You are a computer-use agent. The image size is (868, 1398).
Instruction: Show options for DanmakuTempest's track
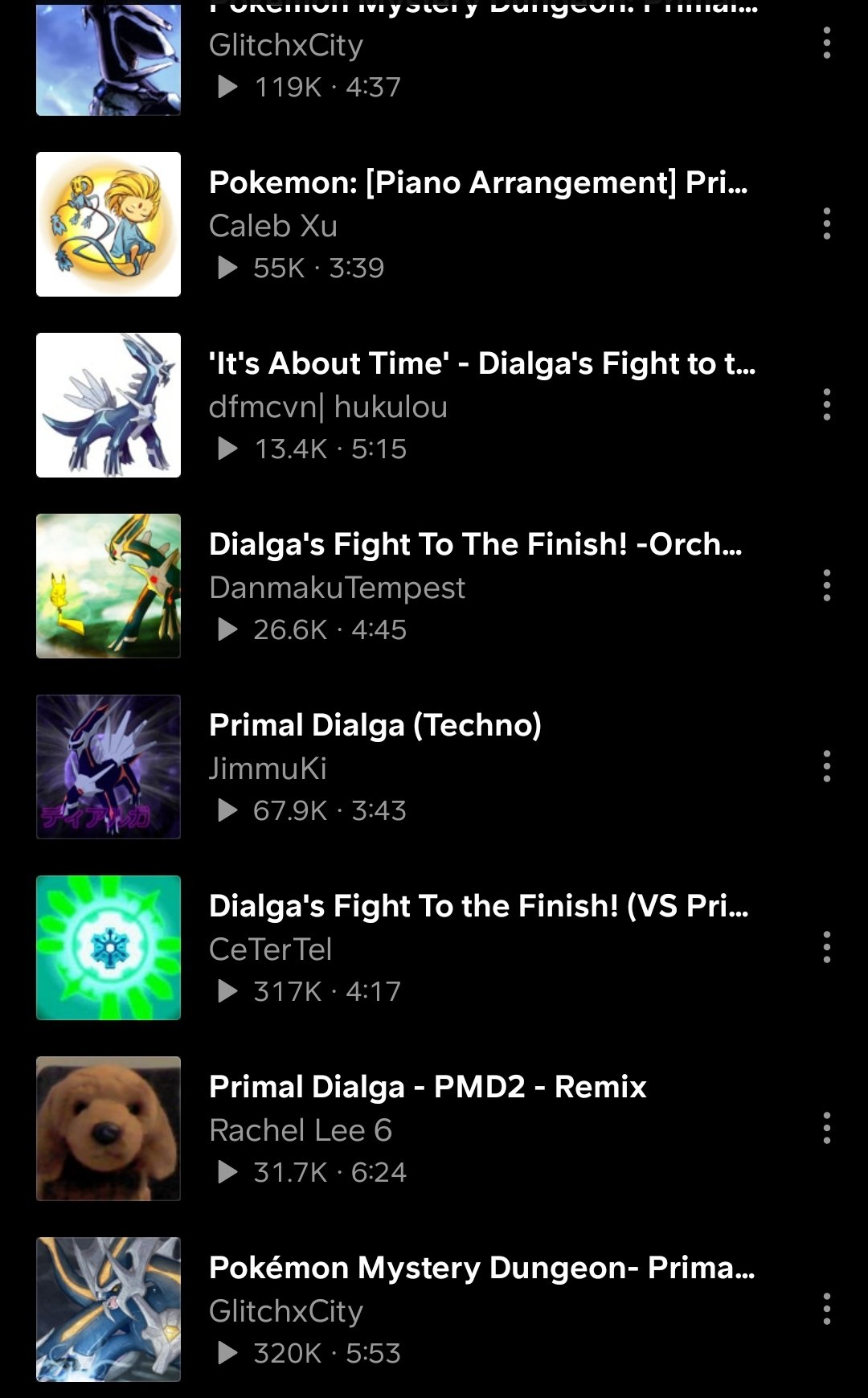826,585
